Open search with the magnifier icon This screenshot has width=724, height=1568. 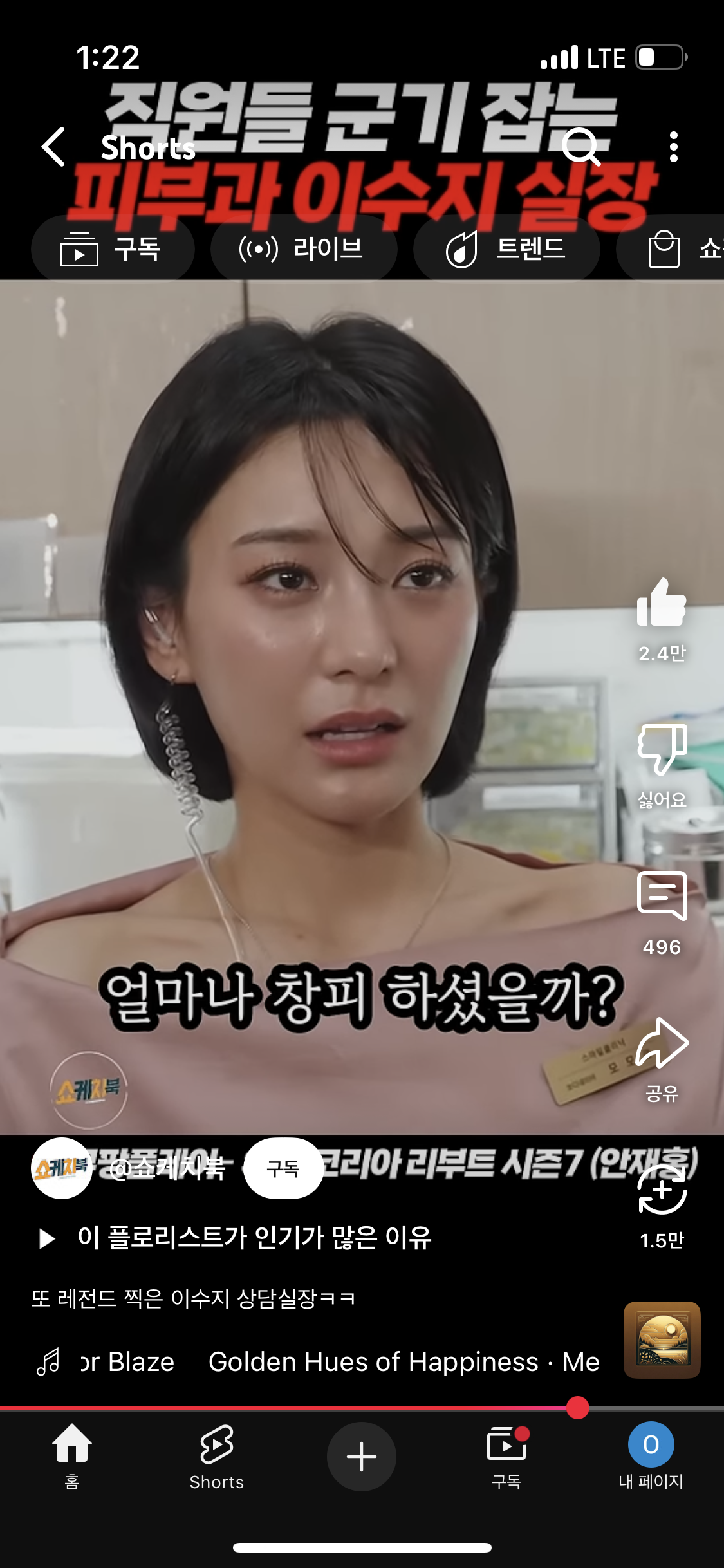coord(580,147)
